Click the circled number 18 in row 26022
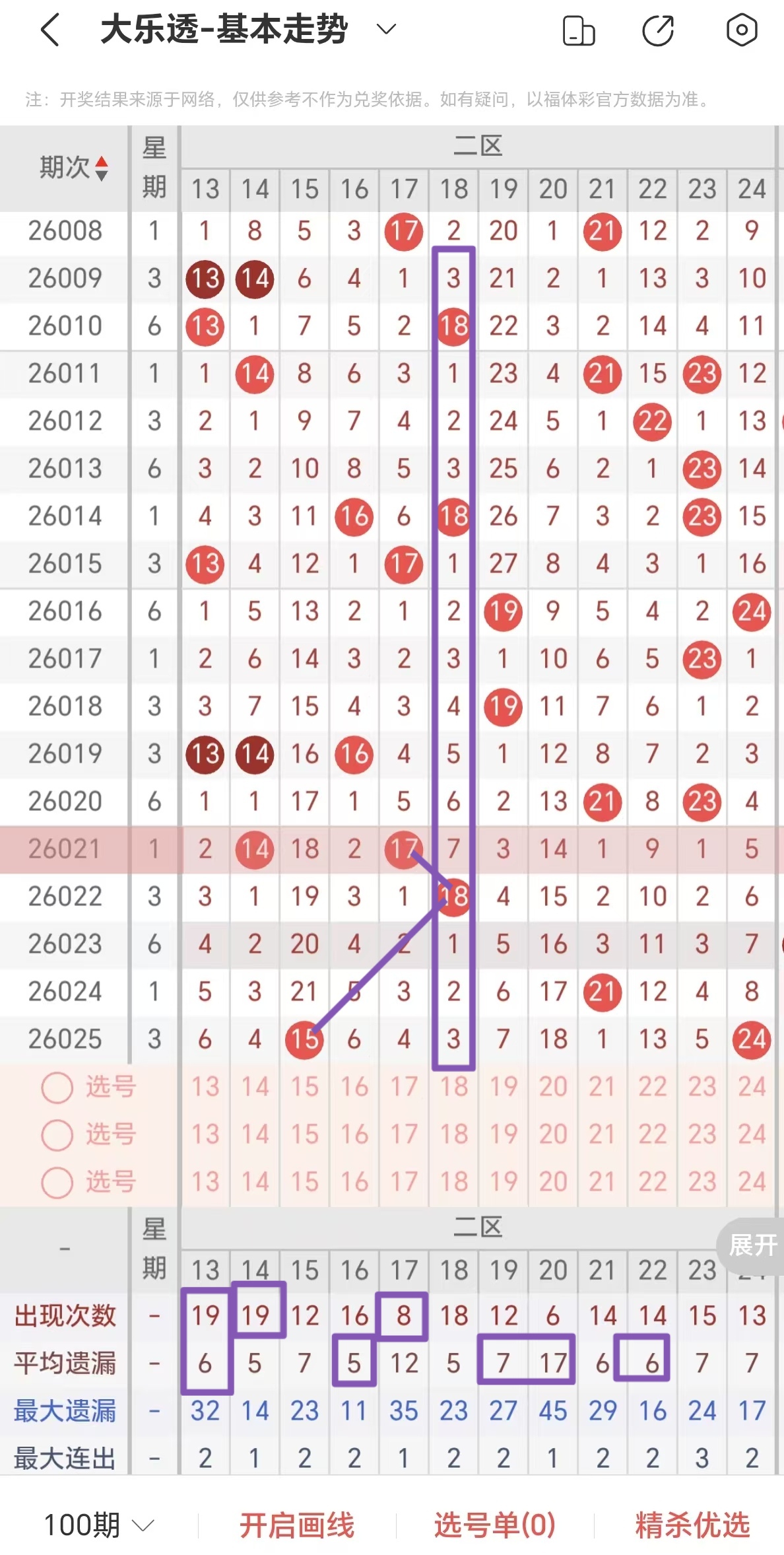This screenshot has height=1555, width=784. coord(453,895)
